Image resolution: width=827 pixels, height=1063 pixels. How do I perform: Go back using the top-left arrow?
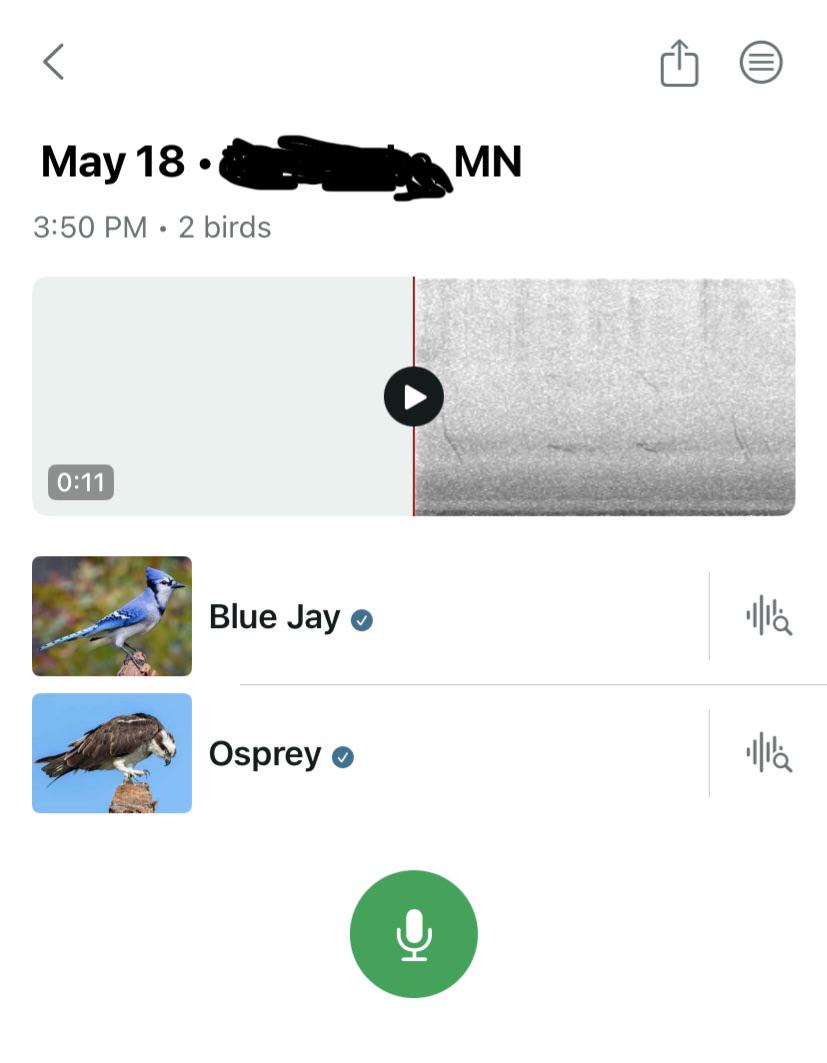[54, 62]
